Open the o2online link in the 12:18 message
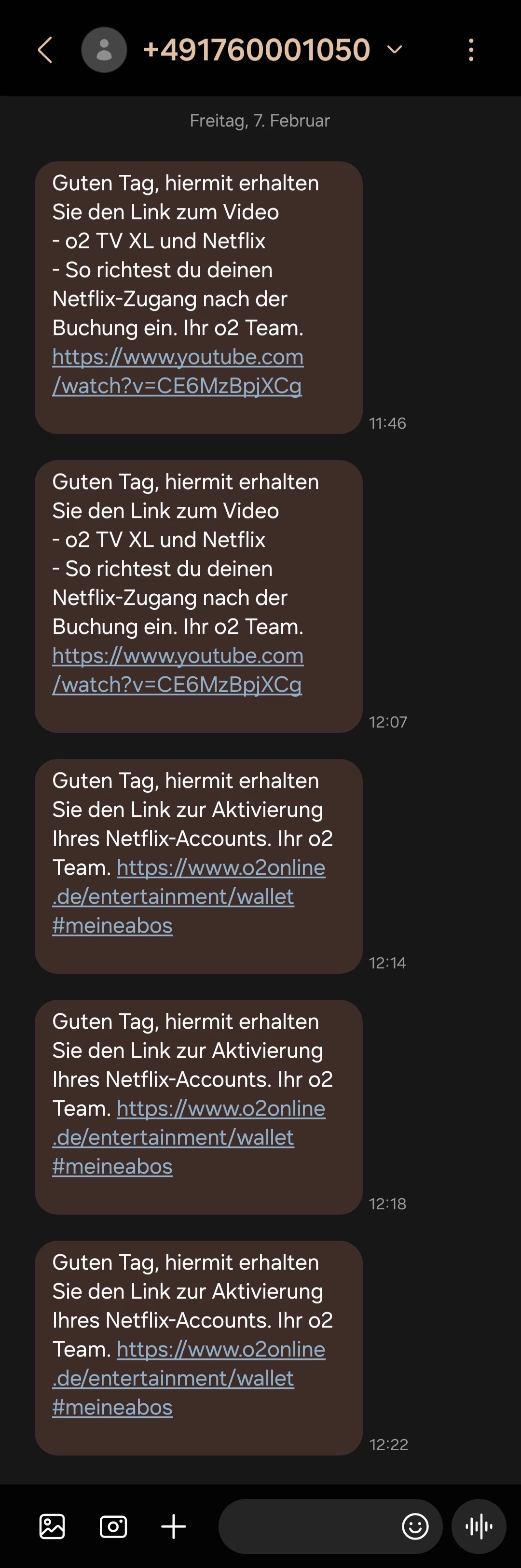The width and height of the screenshot is (521, 1568). pyautogui.click(x=189, y=1137)
